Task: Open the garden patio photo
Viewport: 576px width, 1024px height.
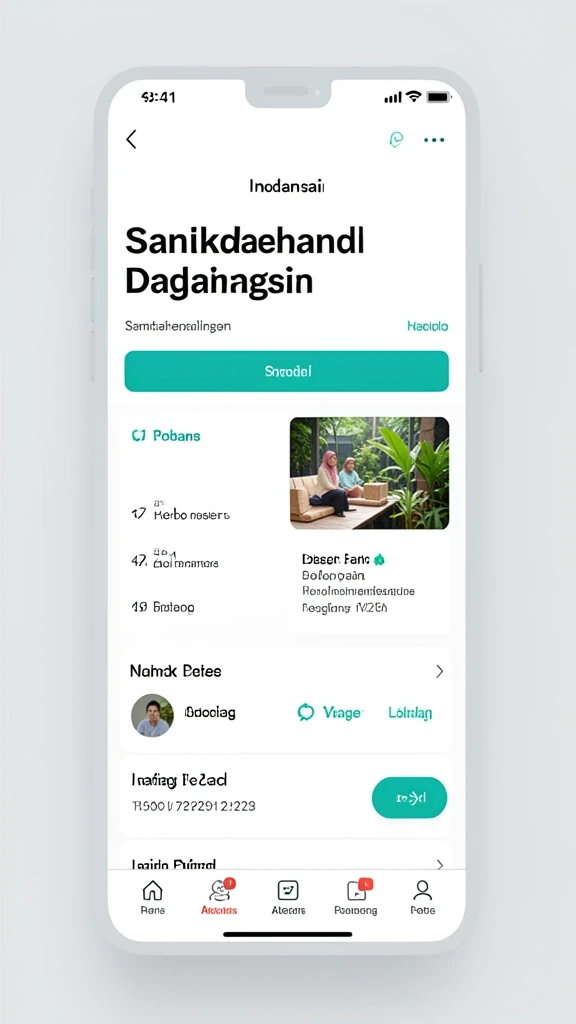Action: coord(370,473)
